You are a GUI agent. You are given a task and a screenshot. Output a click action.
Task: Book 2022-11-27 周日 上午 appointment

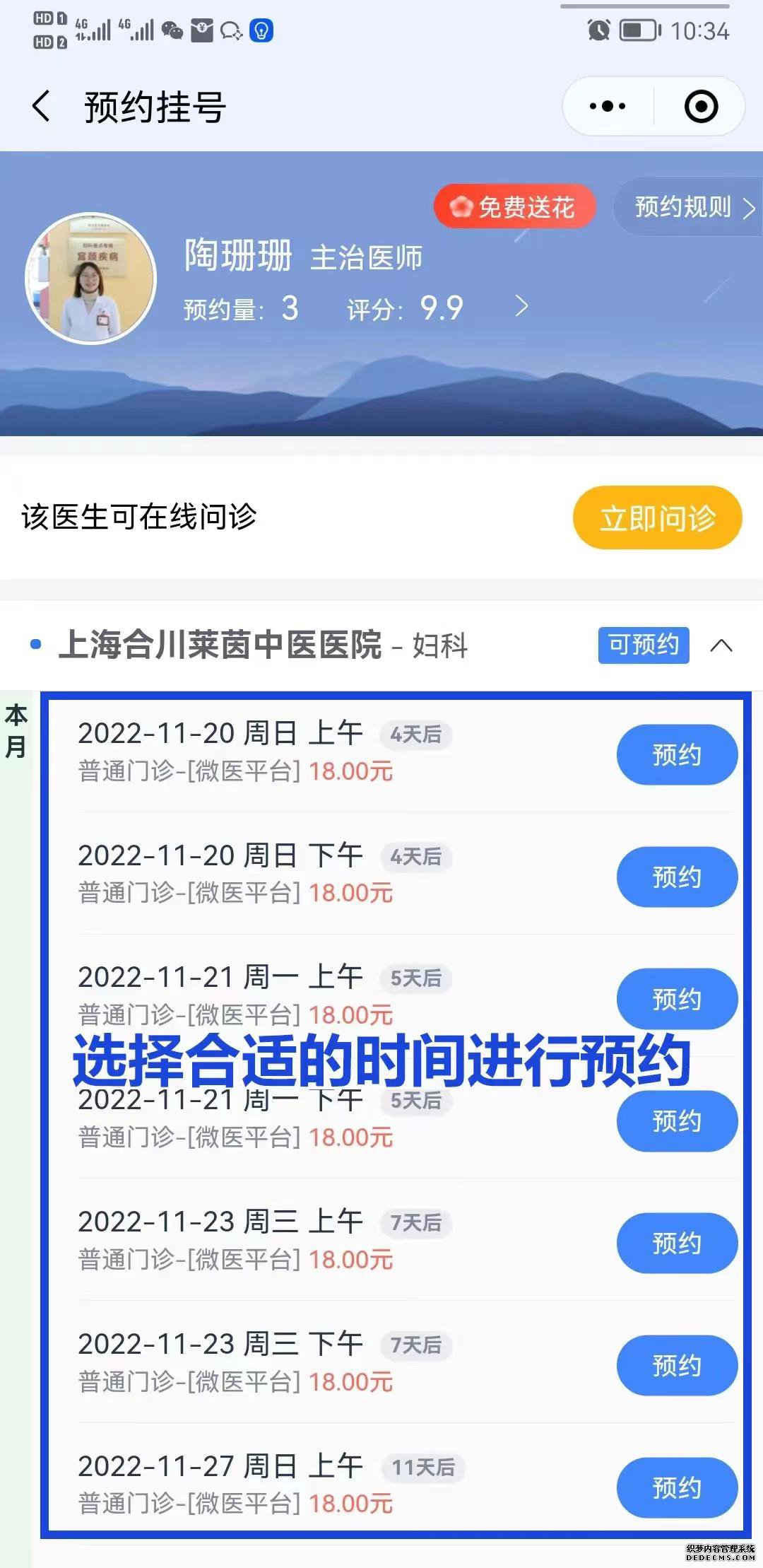[x=677, y=1487]
